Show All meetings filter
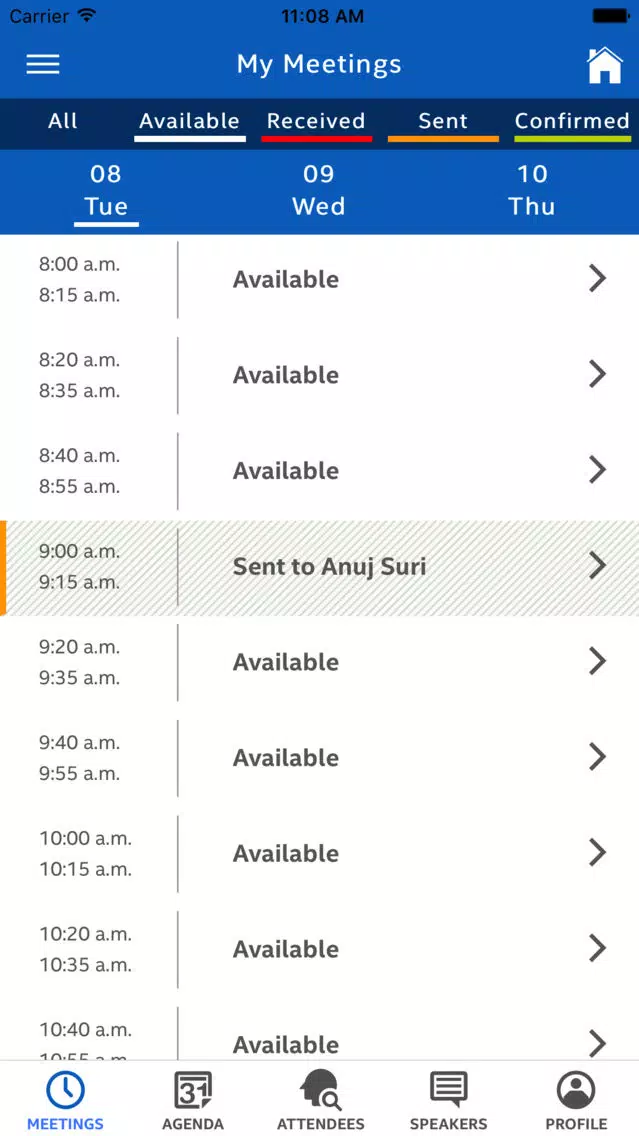 coord(63,121)
